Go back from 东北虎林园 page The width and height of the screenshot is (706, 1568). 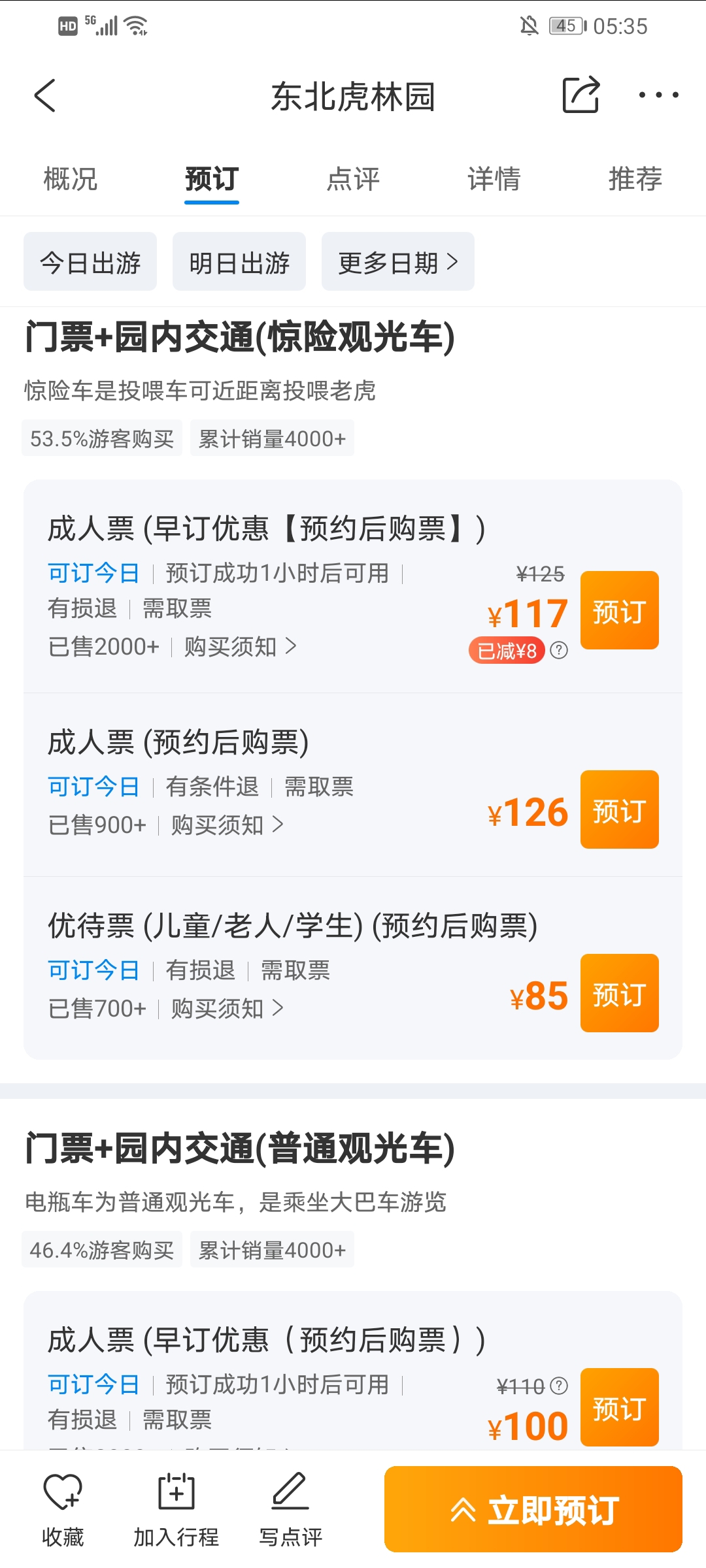(44, 96)
